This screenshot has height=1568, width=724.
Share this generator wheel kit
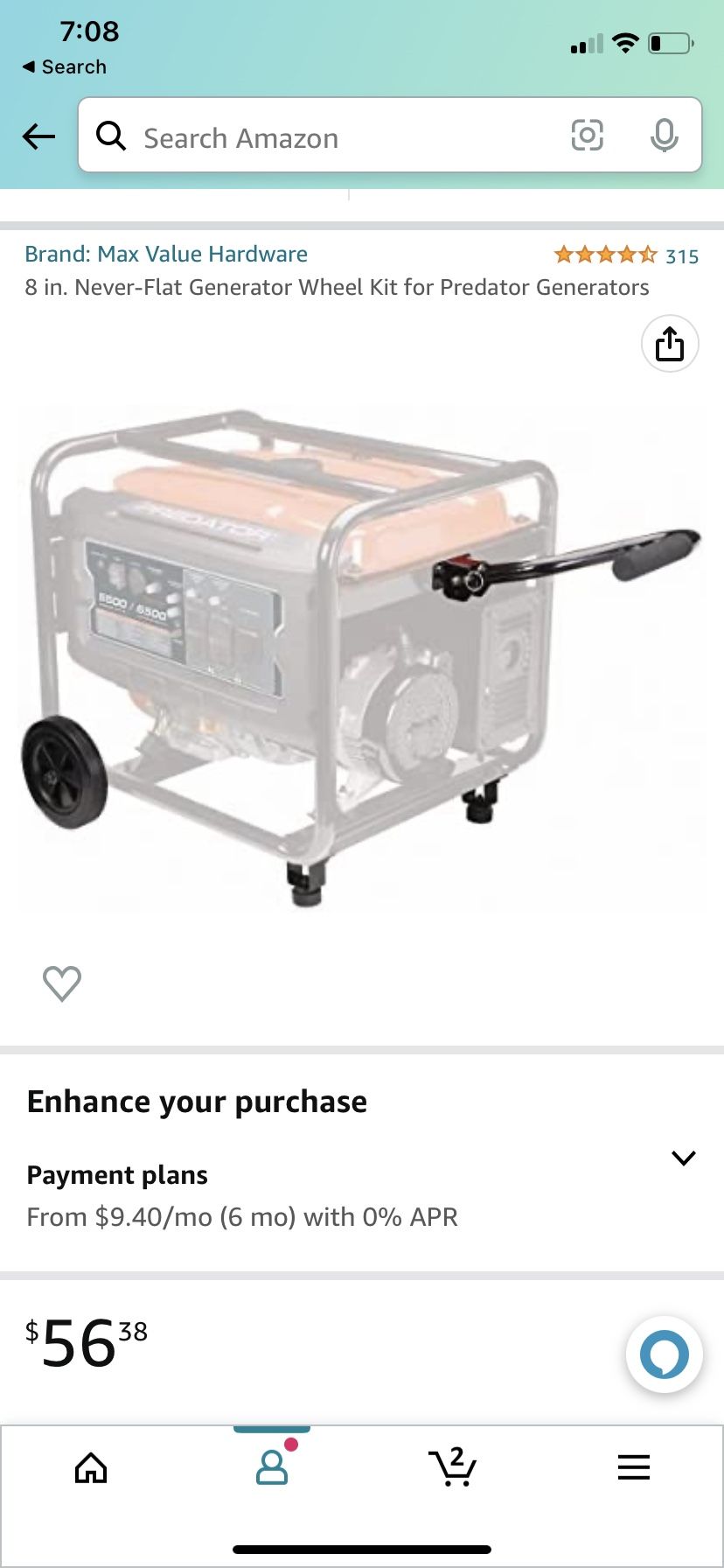669,344
